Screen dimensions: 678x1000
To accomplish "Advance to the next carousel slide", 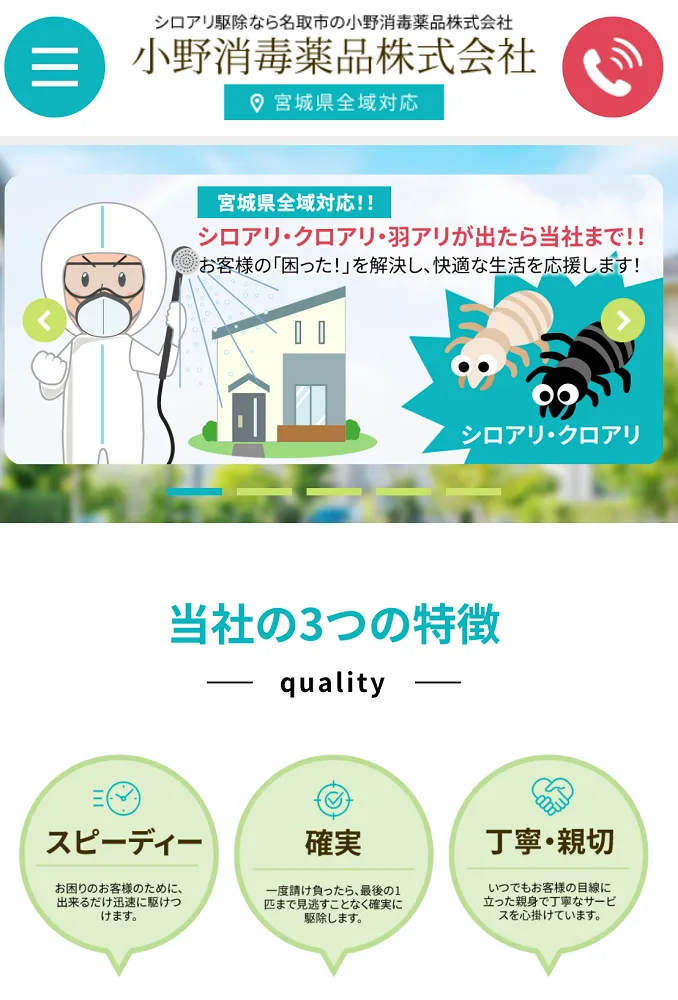I will [x=623, y=320].
